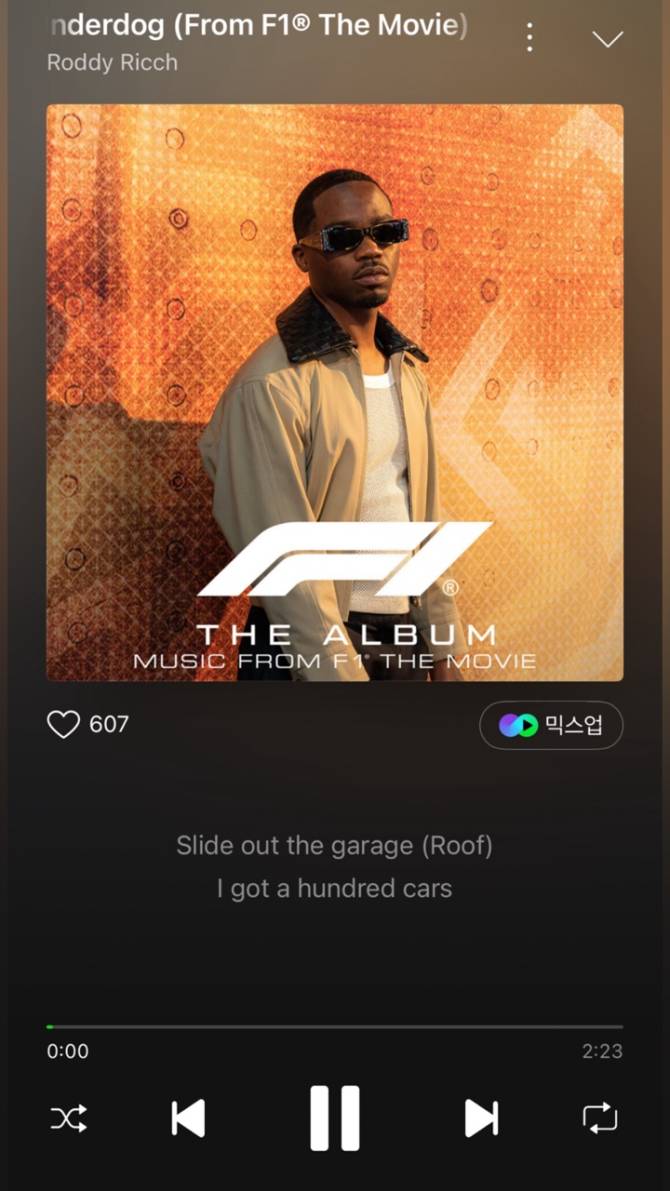Like this song with the heart icon
This screenshot has width=670, height=1191.
[63, 724]
